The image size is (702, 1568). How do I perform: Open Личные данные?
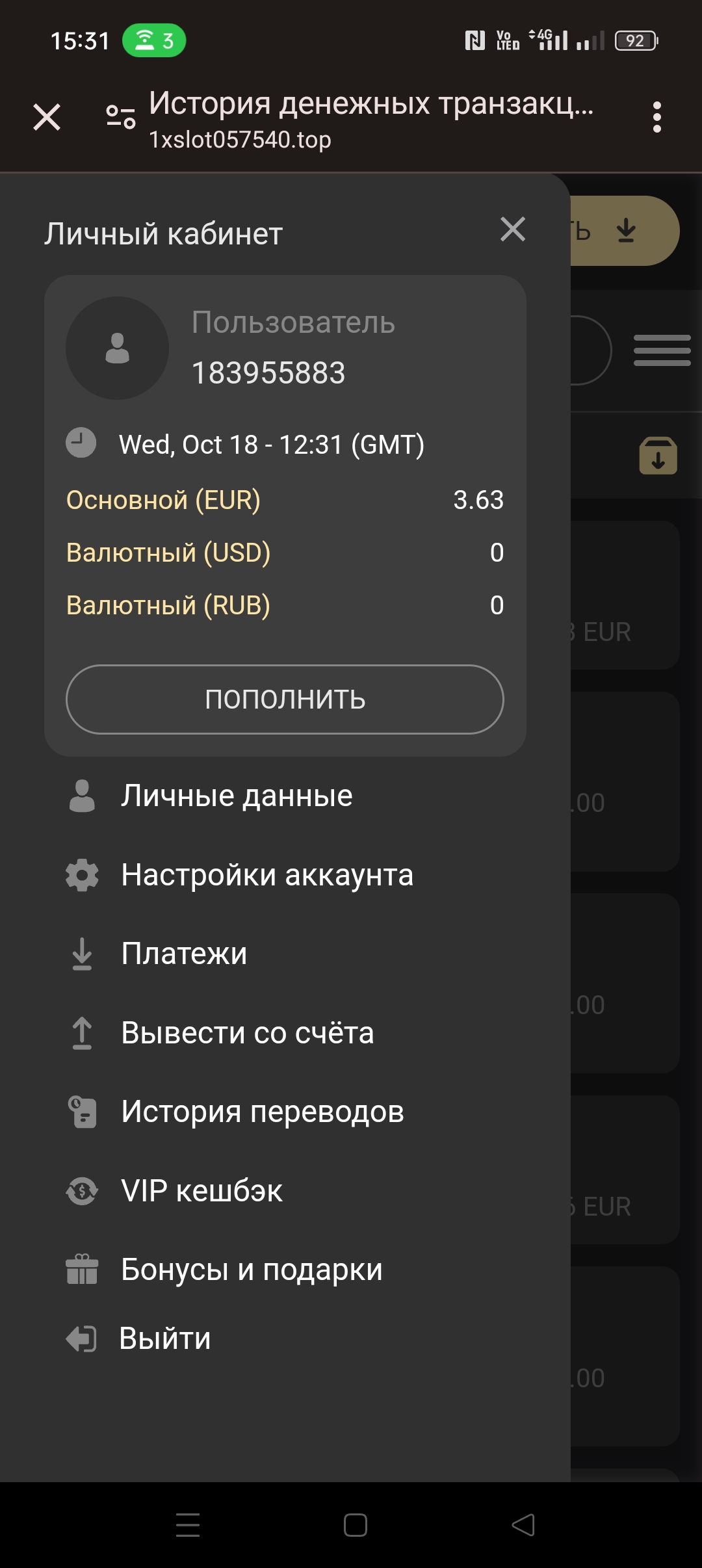[x=237, y=796]
